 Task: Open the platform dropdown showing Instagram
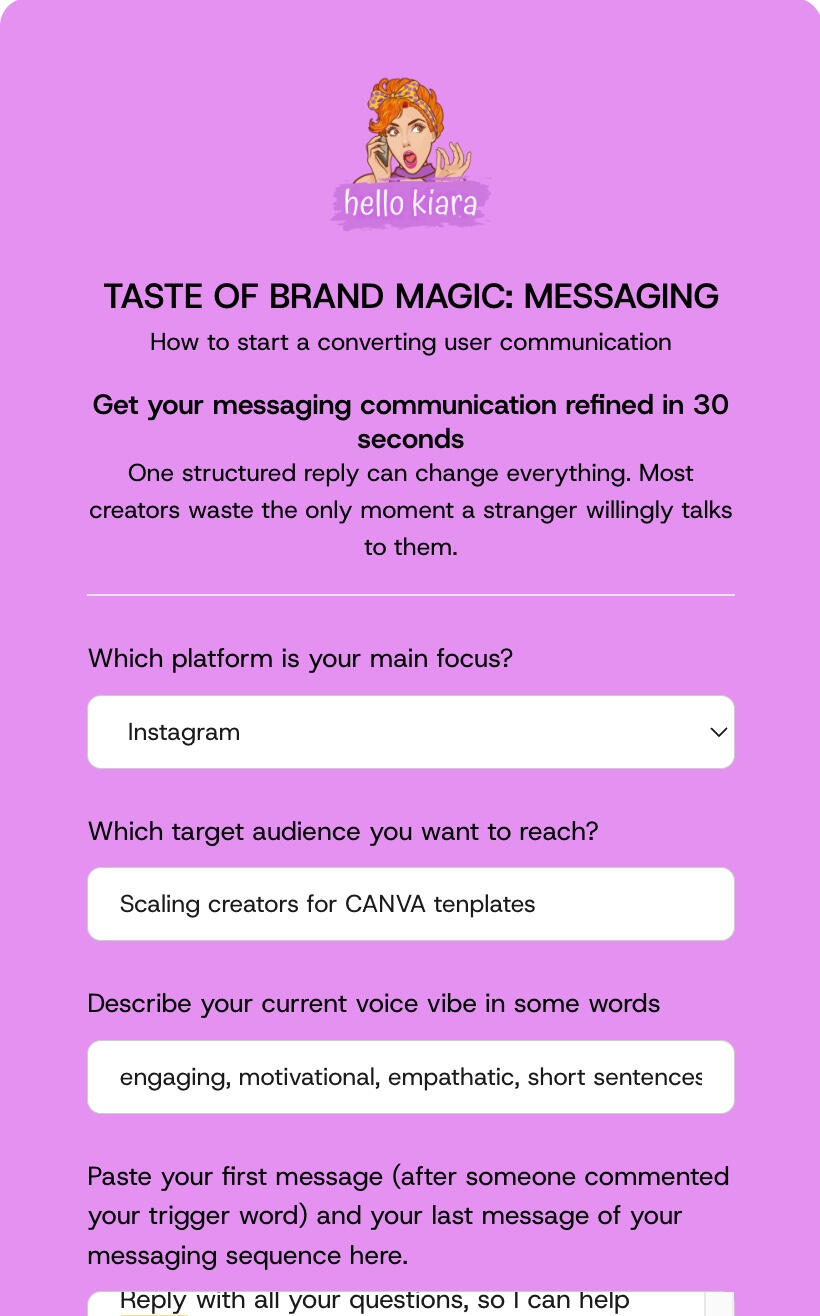pyautogui.click(x=411, y=732)
